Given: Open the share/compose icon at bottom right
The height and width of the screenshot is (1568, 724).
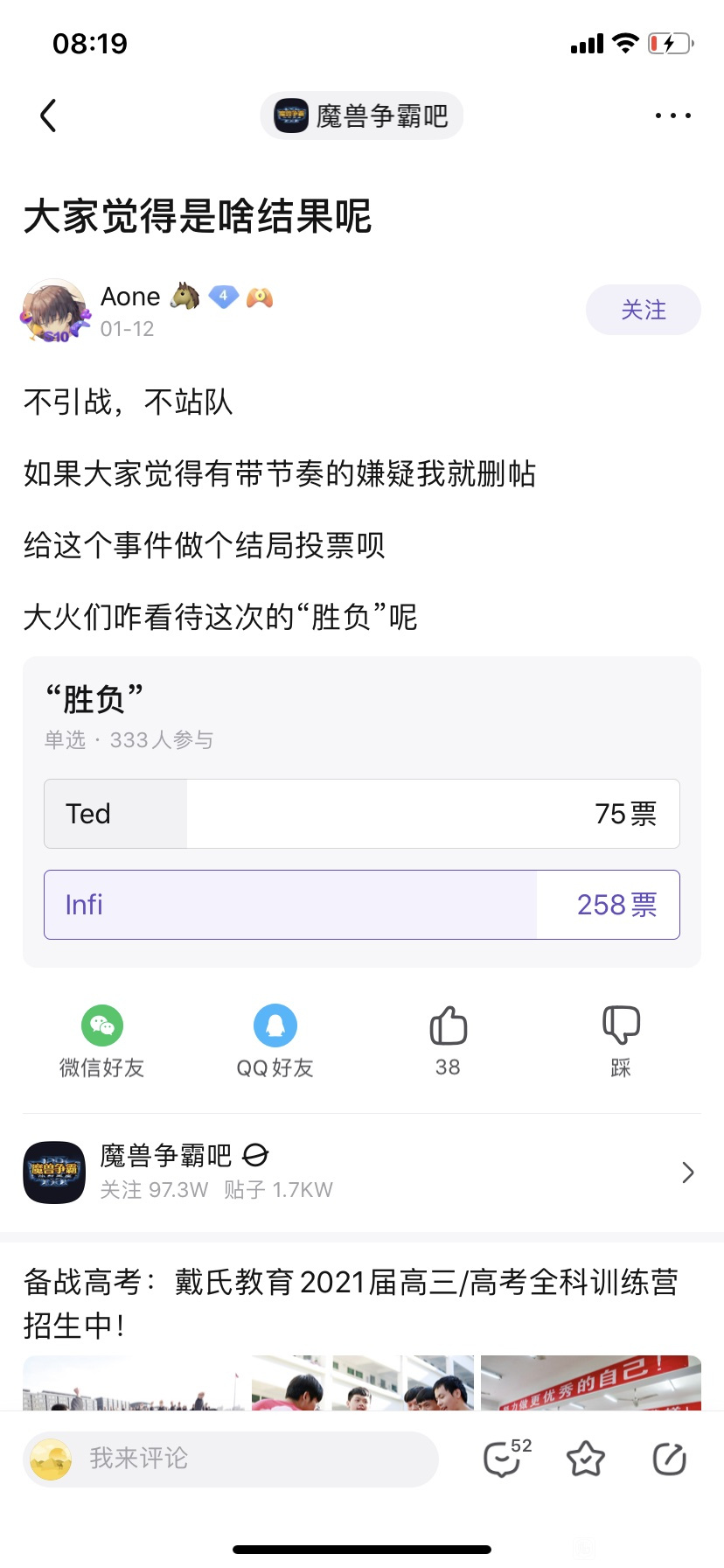Looking at the screenshot, I should click(x=668, y=1459).
